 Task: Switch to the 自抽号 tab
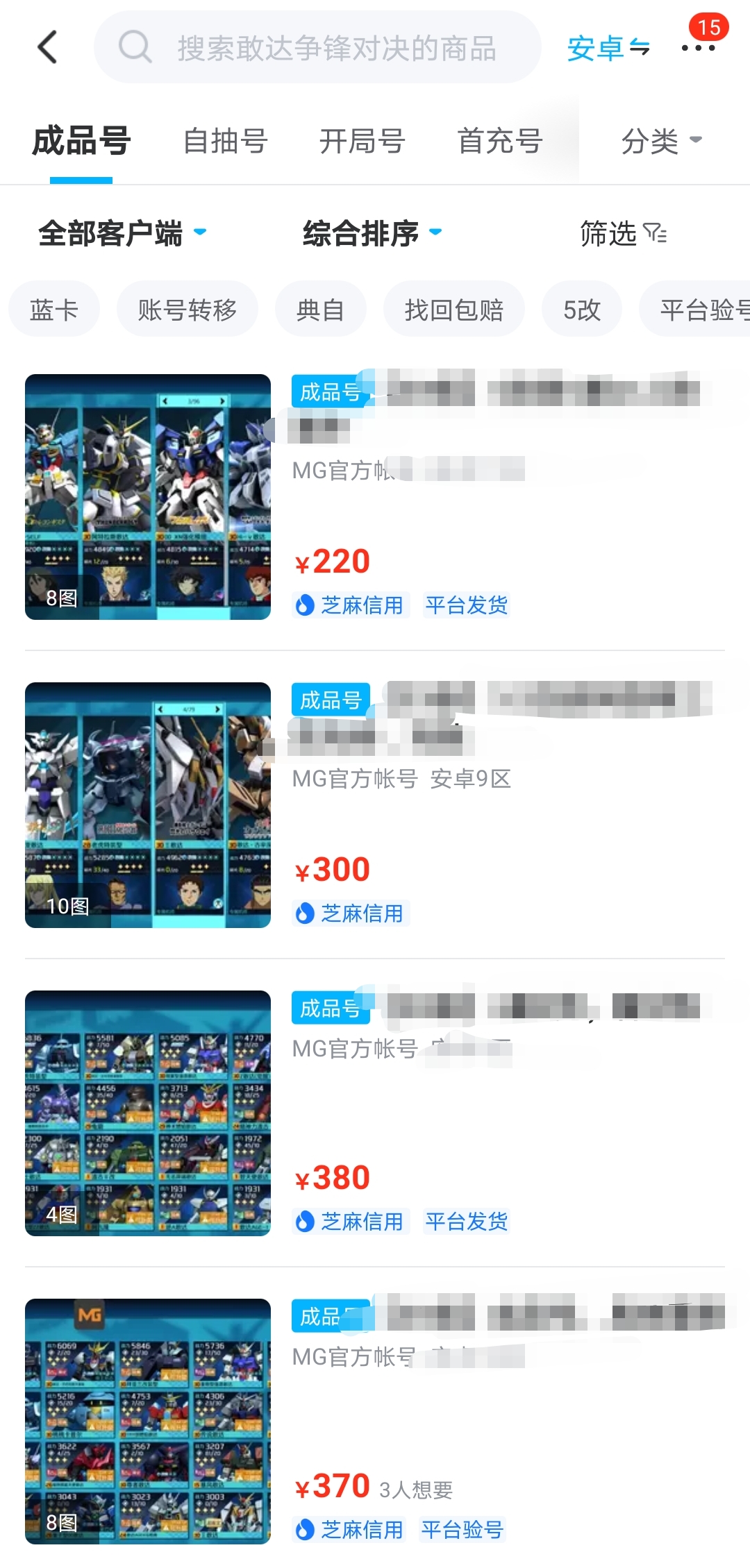click(225, 141)
